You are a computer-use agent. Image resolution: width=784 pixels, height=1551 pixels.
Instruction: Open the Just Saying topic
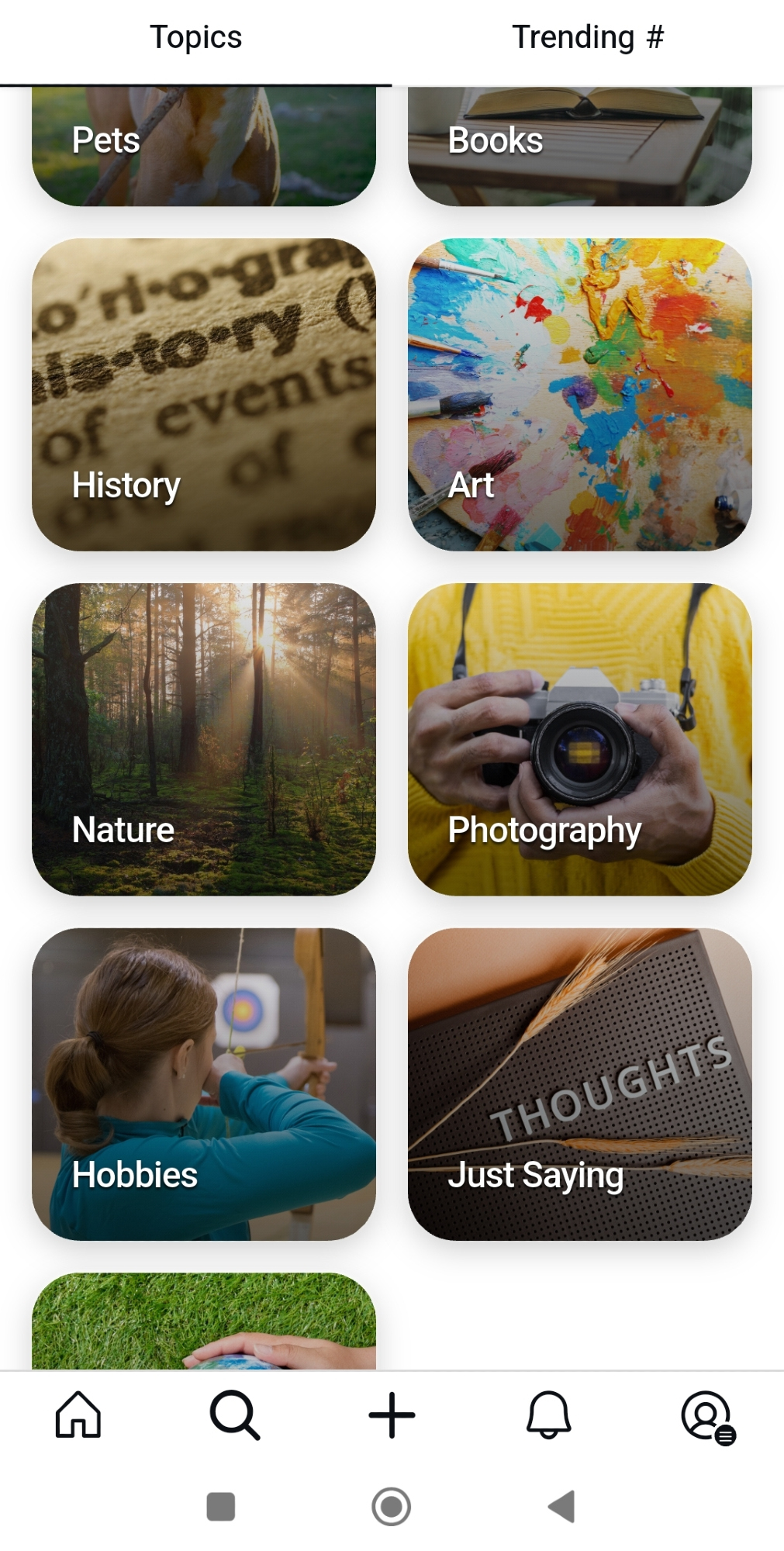pos(579,1083)
